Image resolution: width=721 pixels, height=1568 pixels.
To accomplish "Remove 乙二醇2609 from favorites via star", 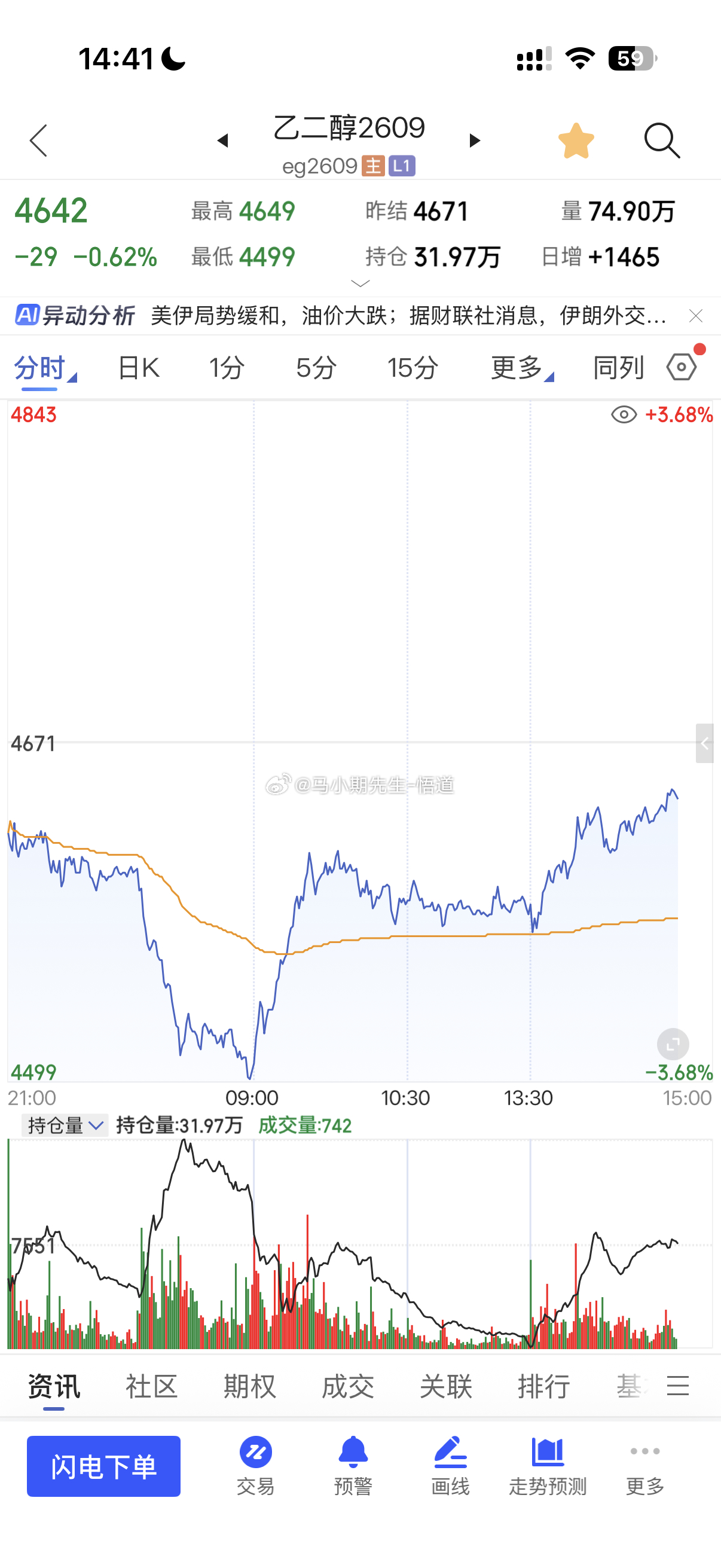I will point(576,141).
